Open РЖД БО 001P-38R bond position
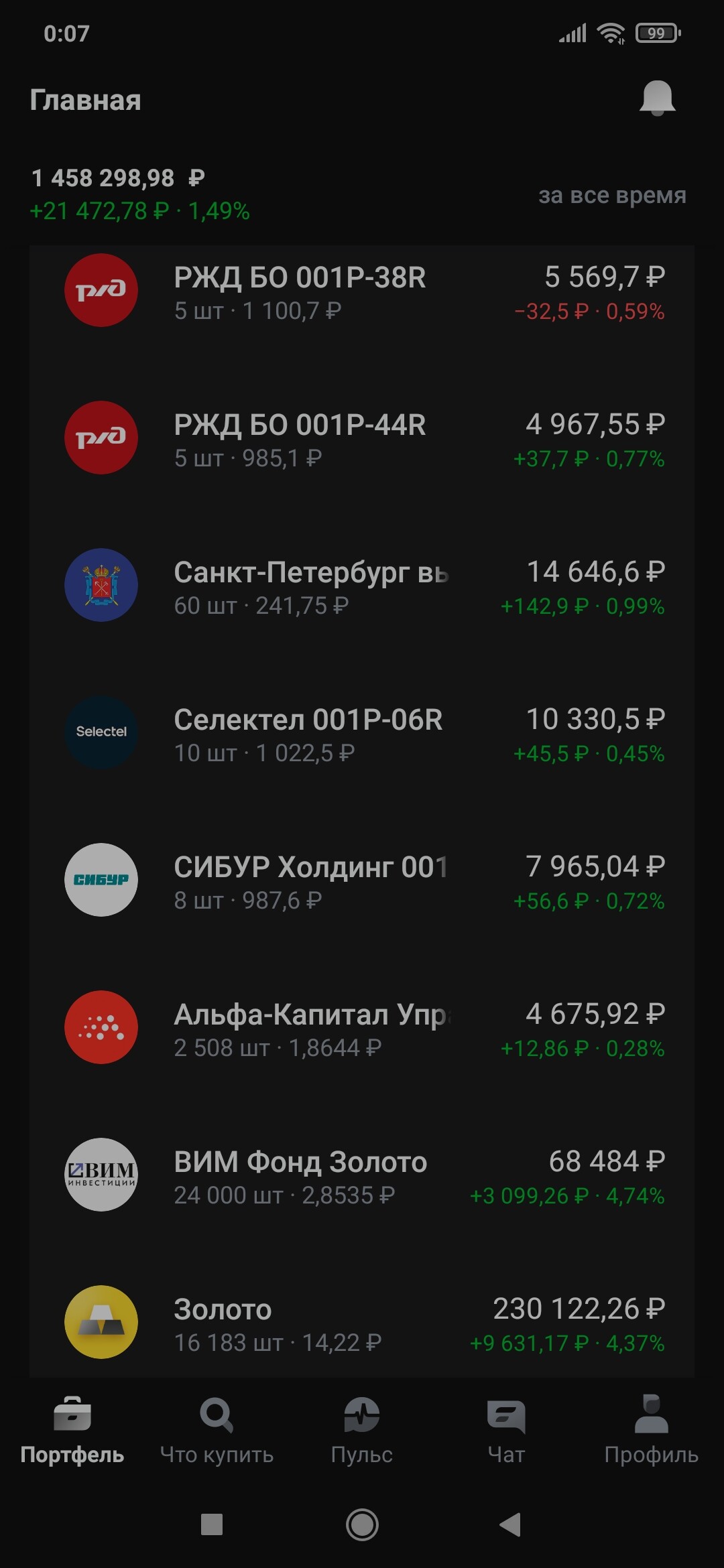This screenshot has height=1568, width=724. pyautogui.click(x=362, y=292)
